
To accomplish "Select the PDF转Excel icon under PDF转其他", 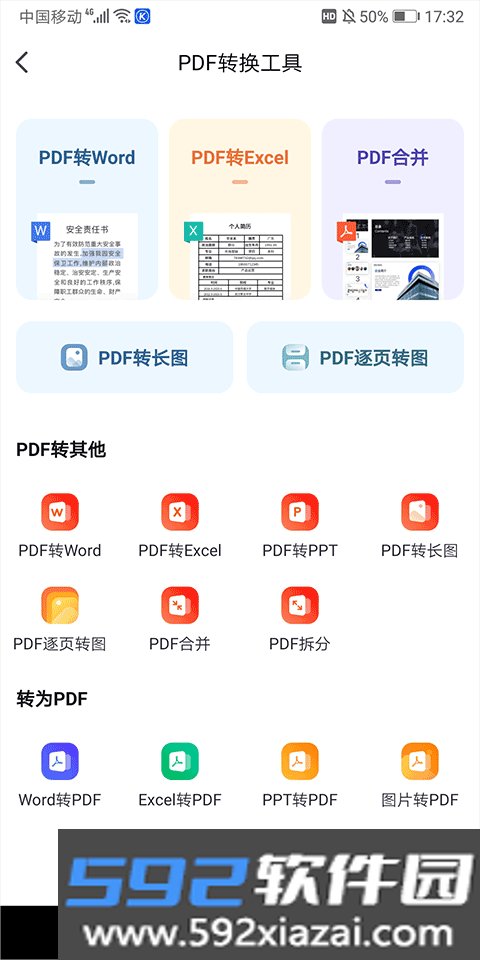I will coord(180,512).
